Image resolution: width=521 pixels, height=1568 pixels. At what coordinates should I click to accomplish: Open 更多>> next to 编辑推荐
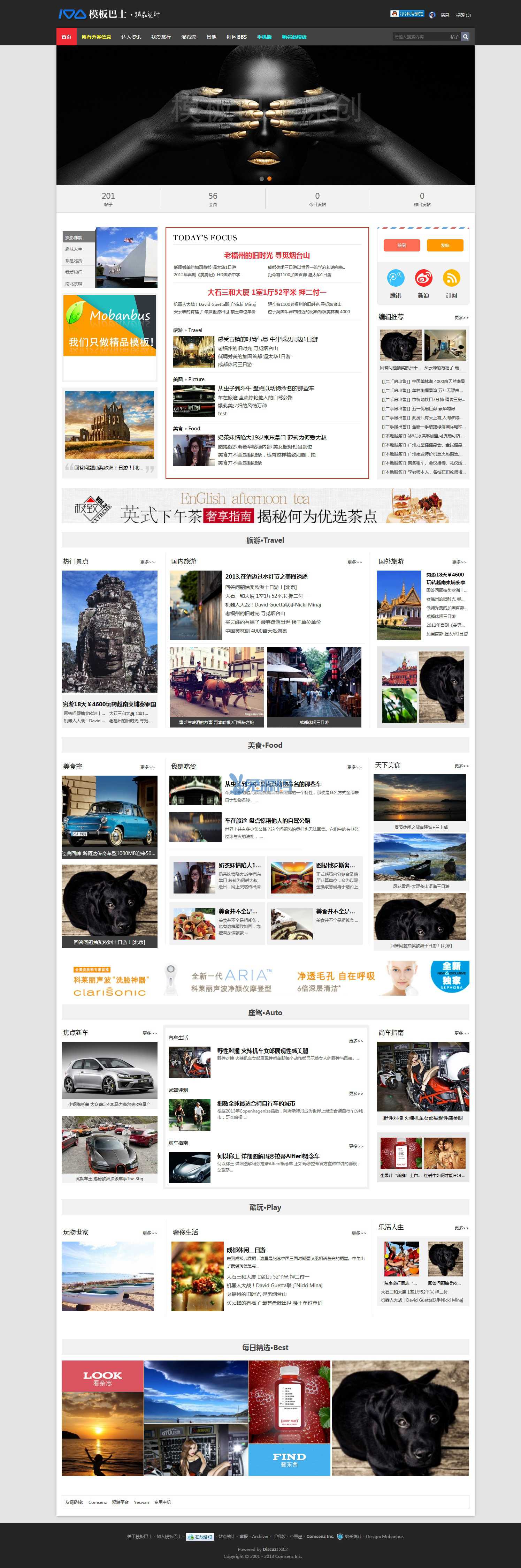pos(461,318)
